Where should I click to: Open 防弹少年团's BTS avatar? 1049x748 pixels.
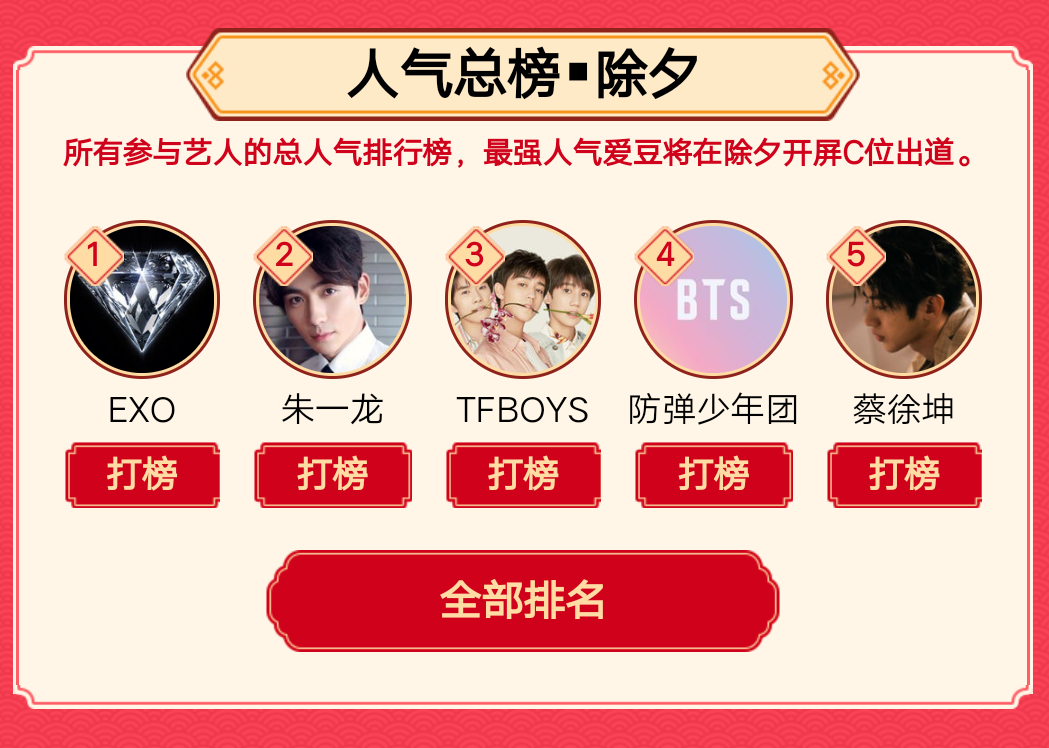(x=713, y=299)
